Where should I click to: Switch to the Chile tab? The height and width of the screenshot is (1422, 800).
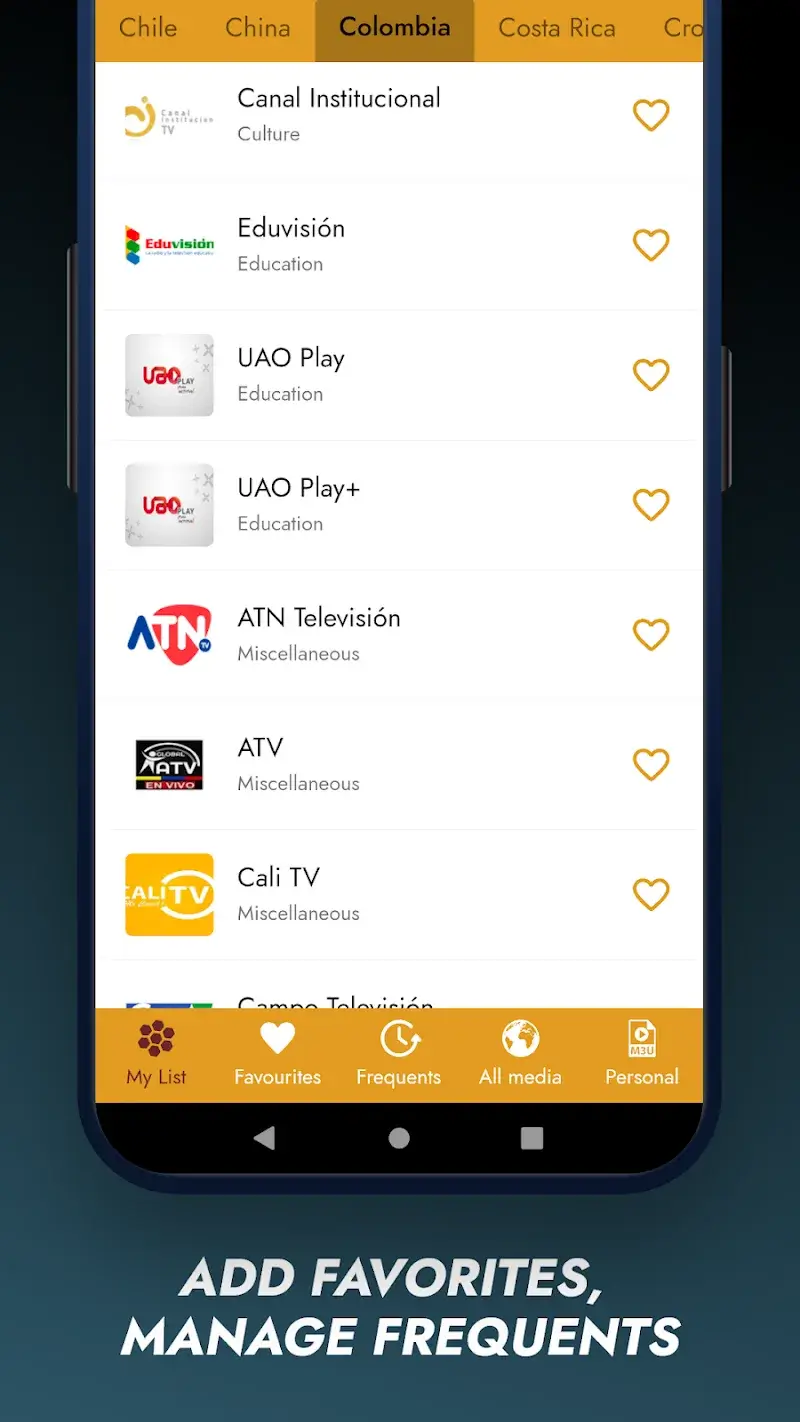147,28
